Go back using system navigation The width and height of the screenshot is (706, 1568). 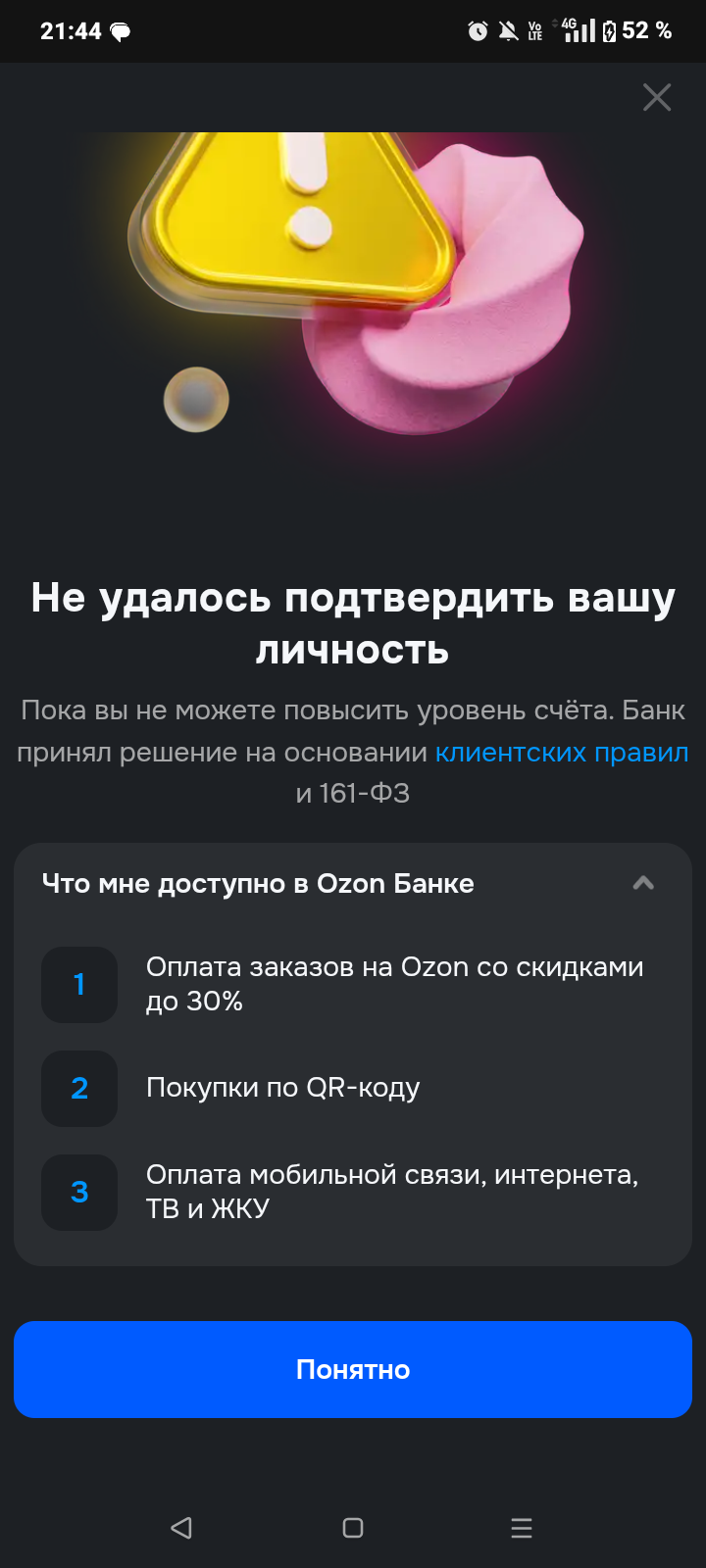coord(181,1528)
